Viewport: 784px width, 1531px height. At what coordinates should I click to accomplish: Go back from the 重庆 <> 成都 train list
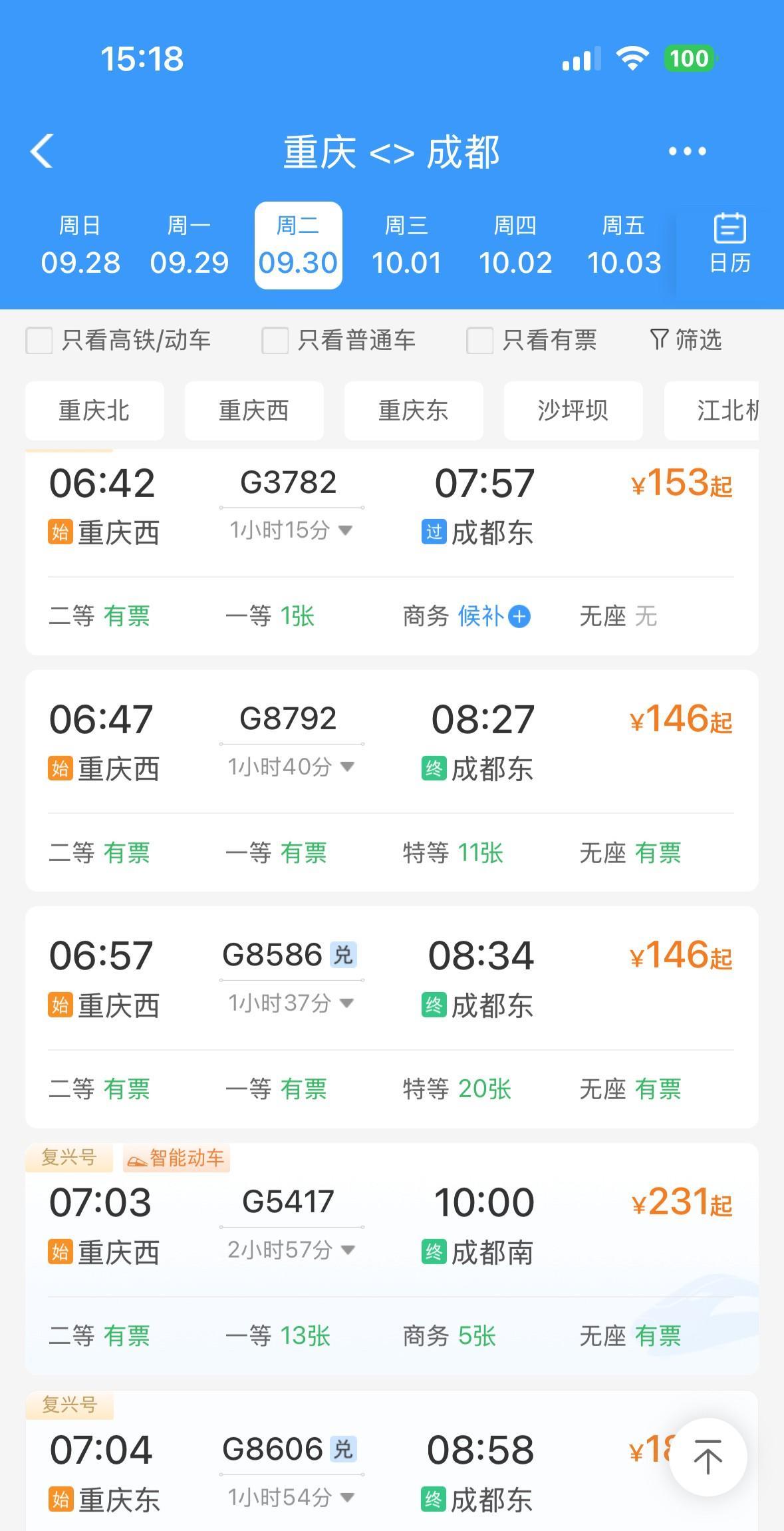pyautogui.click(x=43, y=152)
